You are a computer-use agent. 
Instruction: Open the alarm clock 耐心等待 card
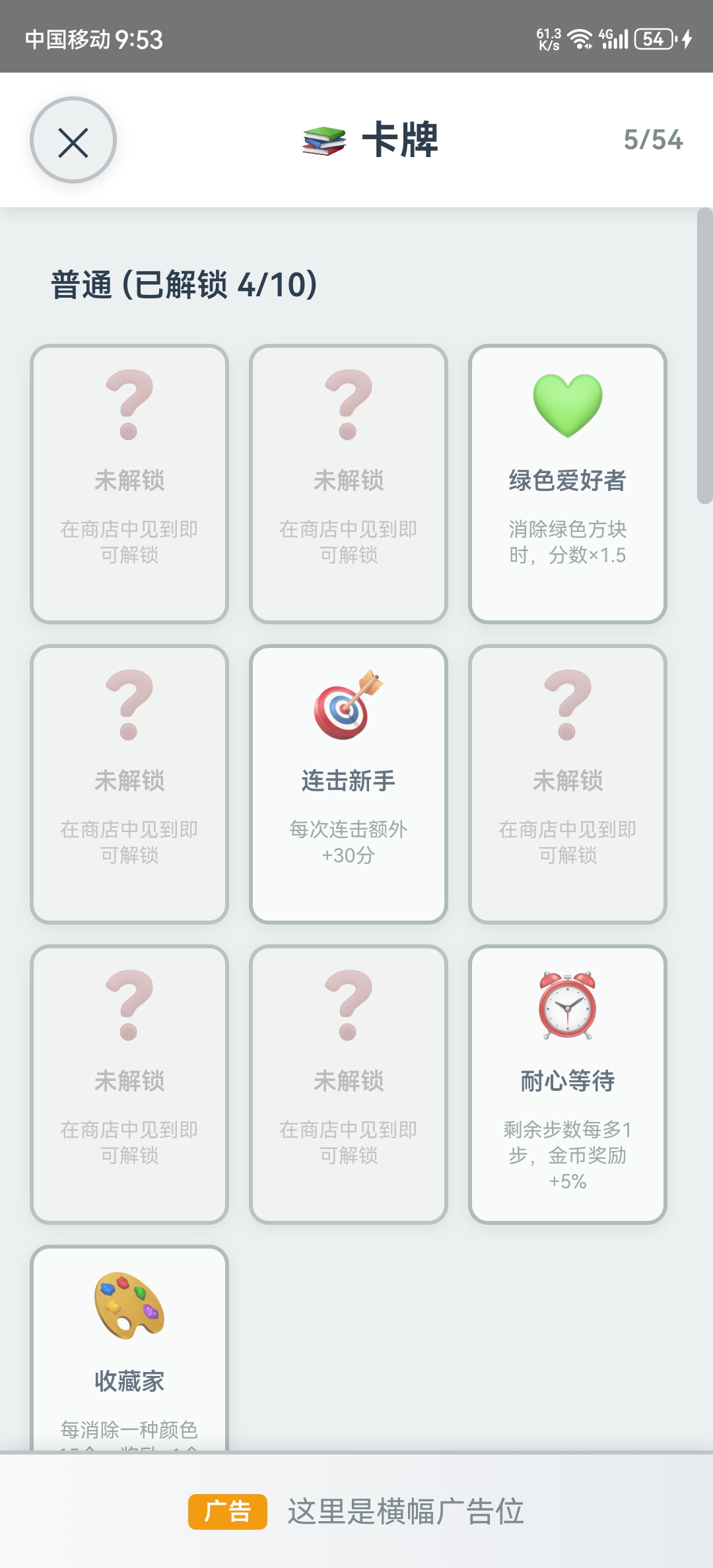(568, 1089)
